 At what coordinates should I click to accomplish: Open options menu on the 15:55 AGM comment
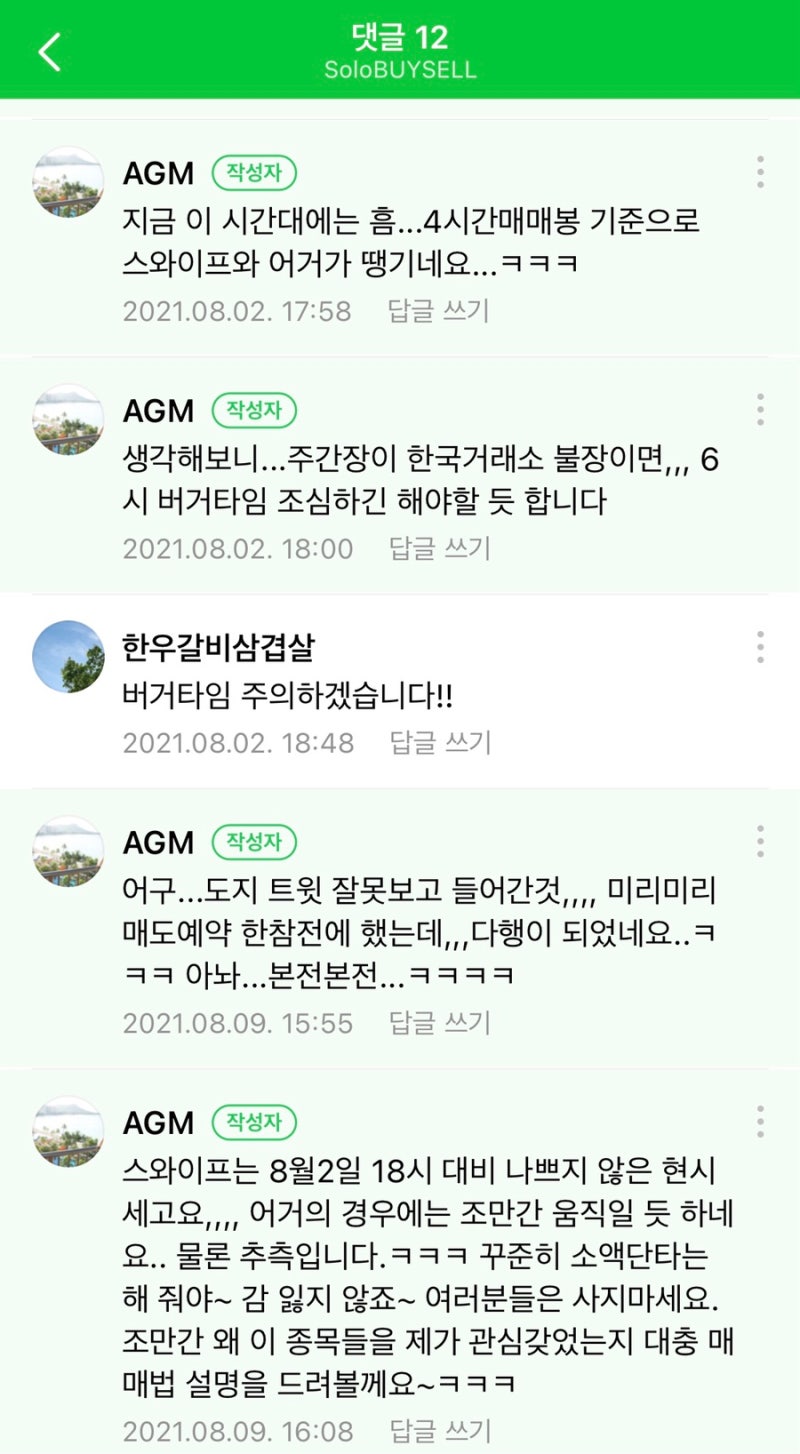click(759, 843)
